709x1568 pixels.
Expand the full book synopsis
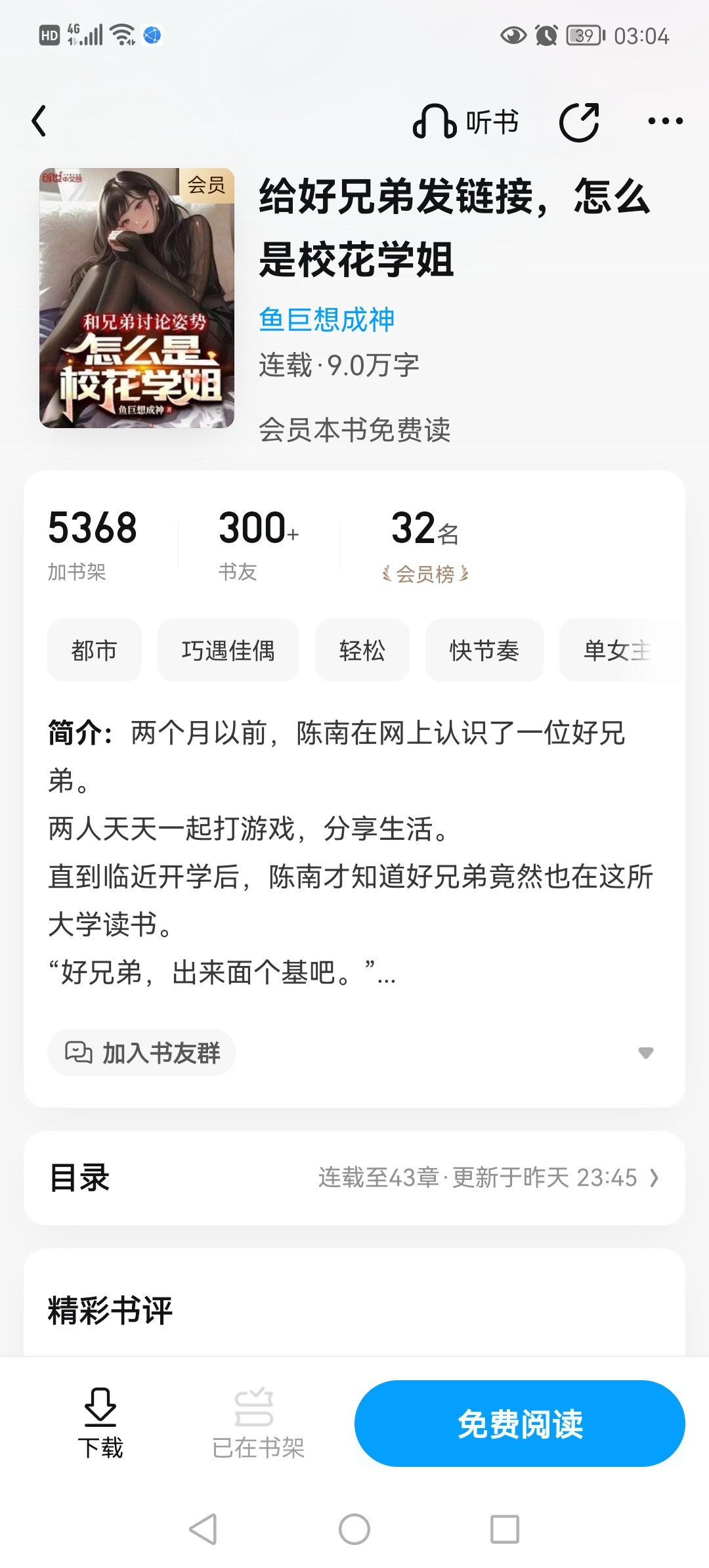click(646, 1053)
